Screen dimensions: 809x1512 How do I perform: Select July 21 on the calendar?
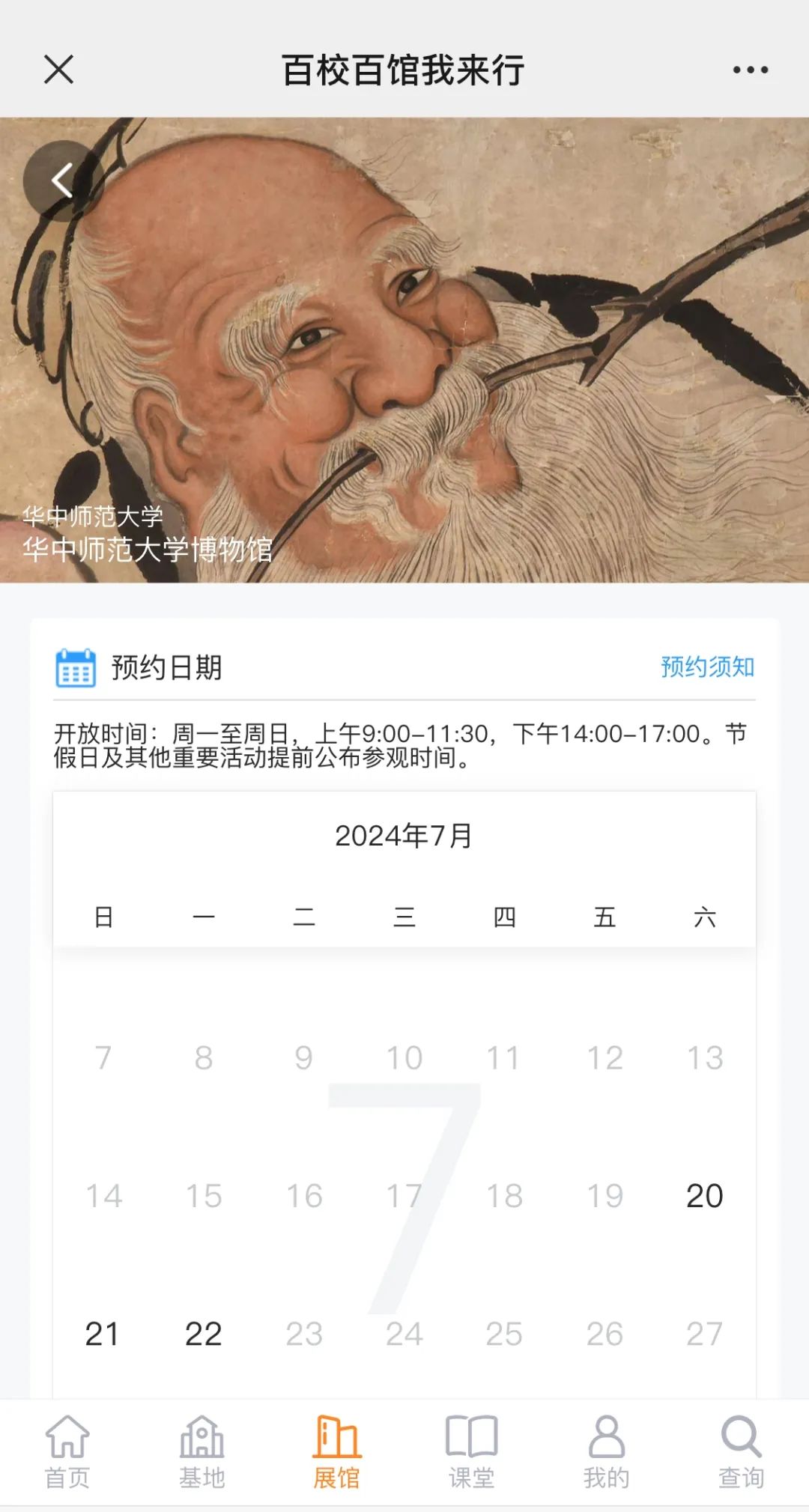click(x=103, y=1334)
